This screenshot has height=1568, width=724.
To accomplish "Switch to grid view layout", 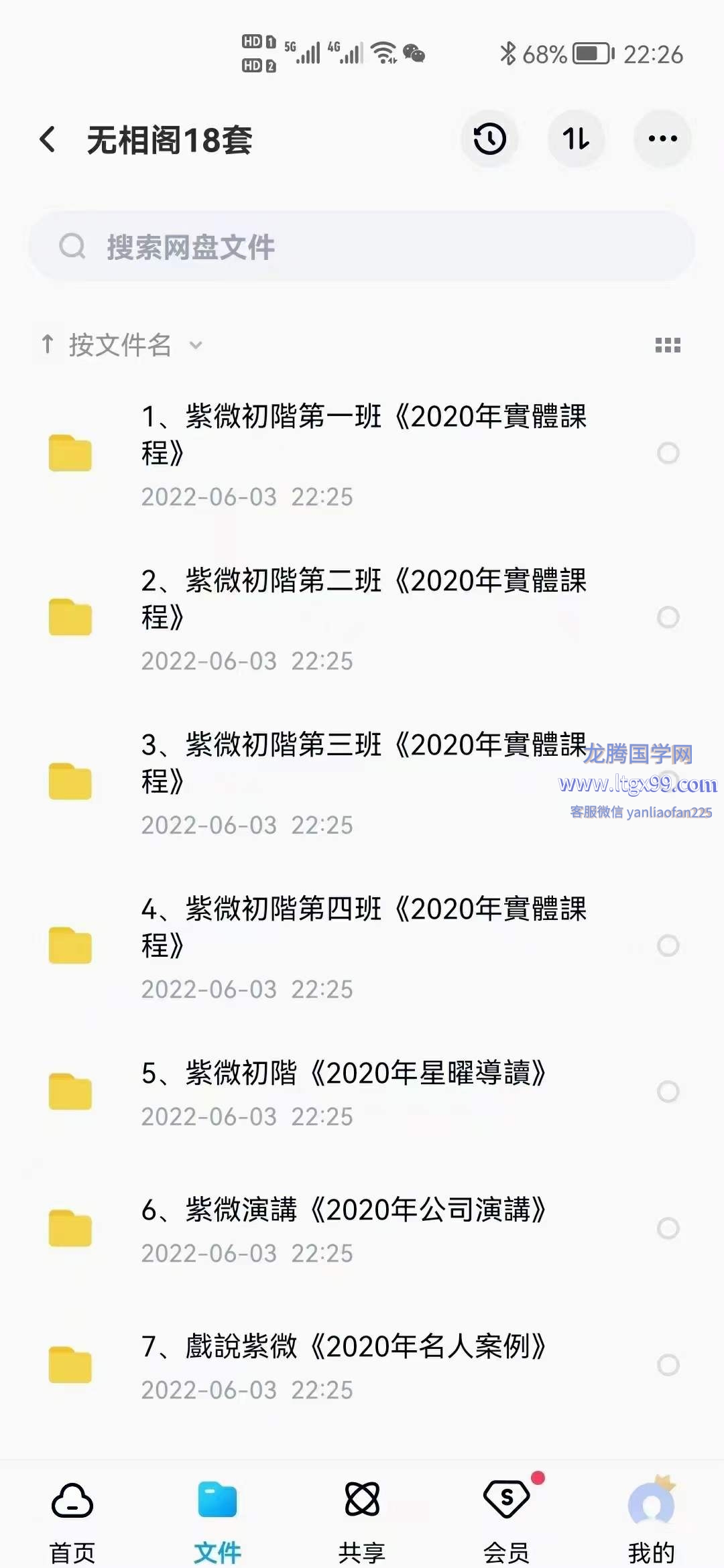I will (668, 345).
